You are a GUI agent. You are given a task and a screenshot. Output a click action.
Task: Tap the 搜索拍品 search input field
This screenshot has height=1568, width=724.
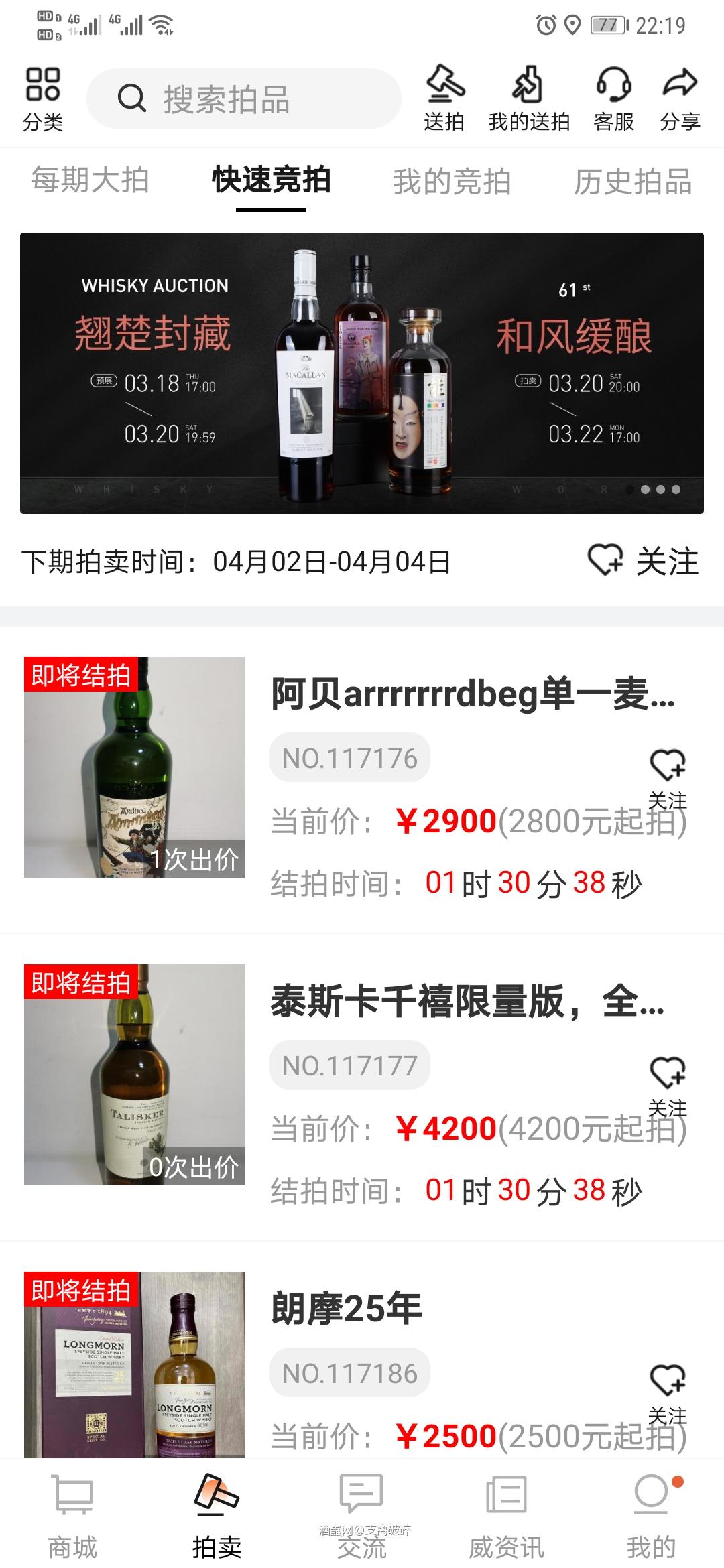[x=268, y=98]
